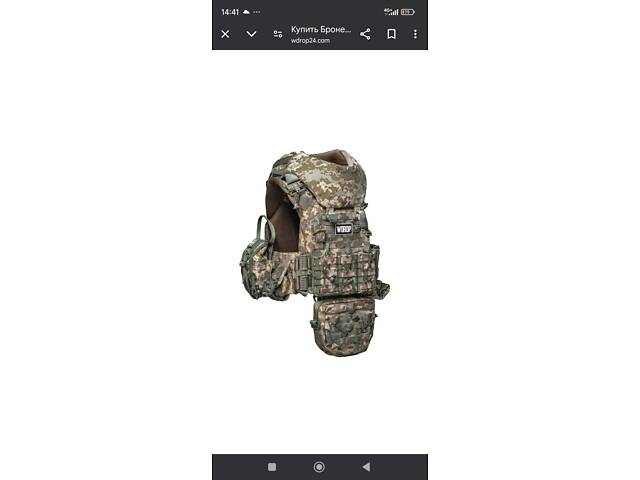Open the three-dot overflow menu
Screen dimensions: 640x480
[415, 34]
